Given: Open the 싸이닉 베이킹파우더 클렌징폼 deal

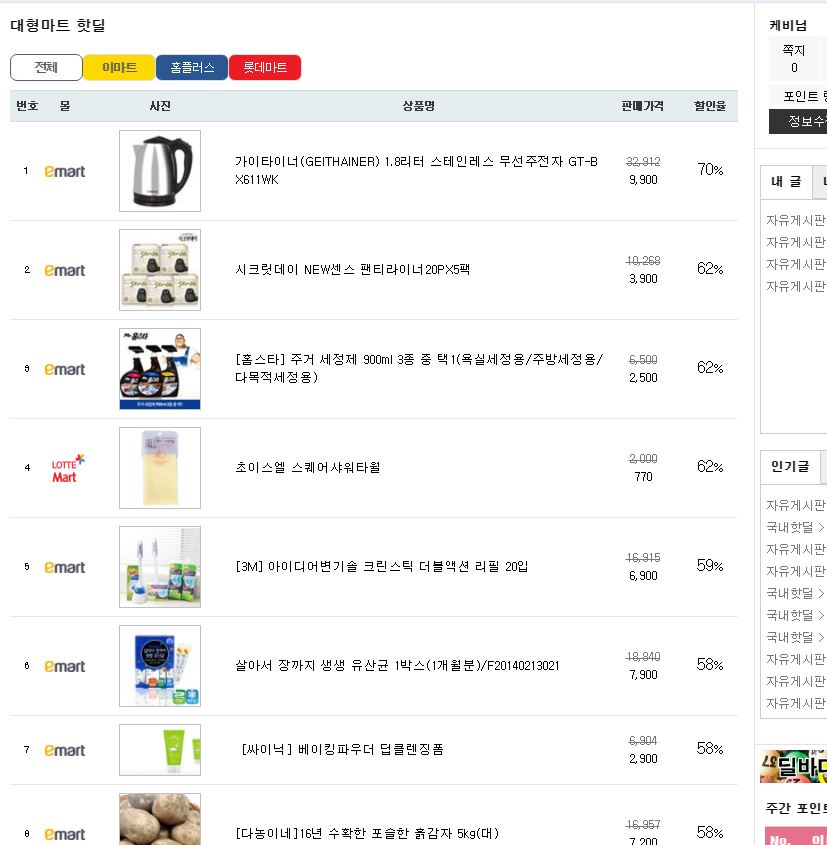Looking at the screenshot, I should (x=343, y=749).
